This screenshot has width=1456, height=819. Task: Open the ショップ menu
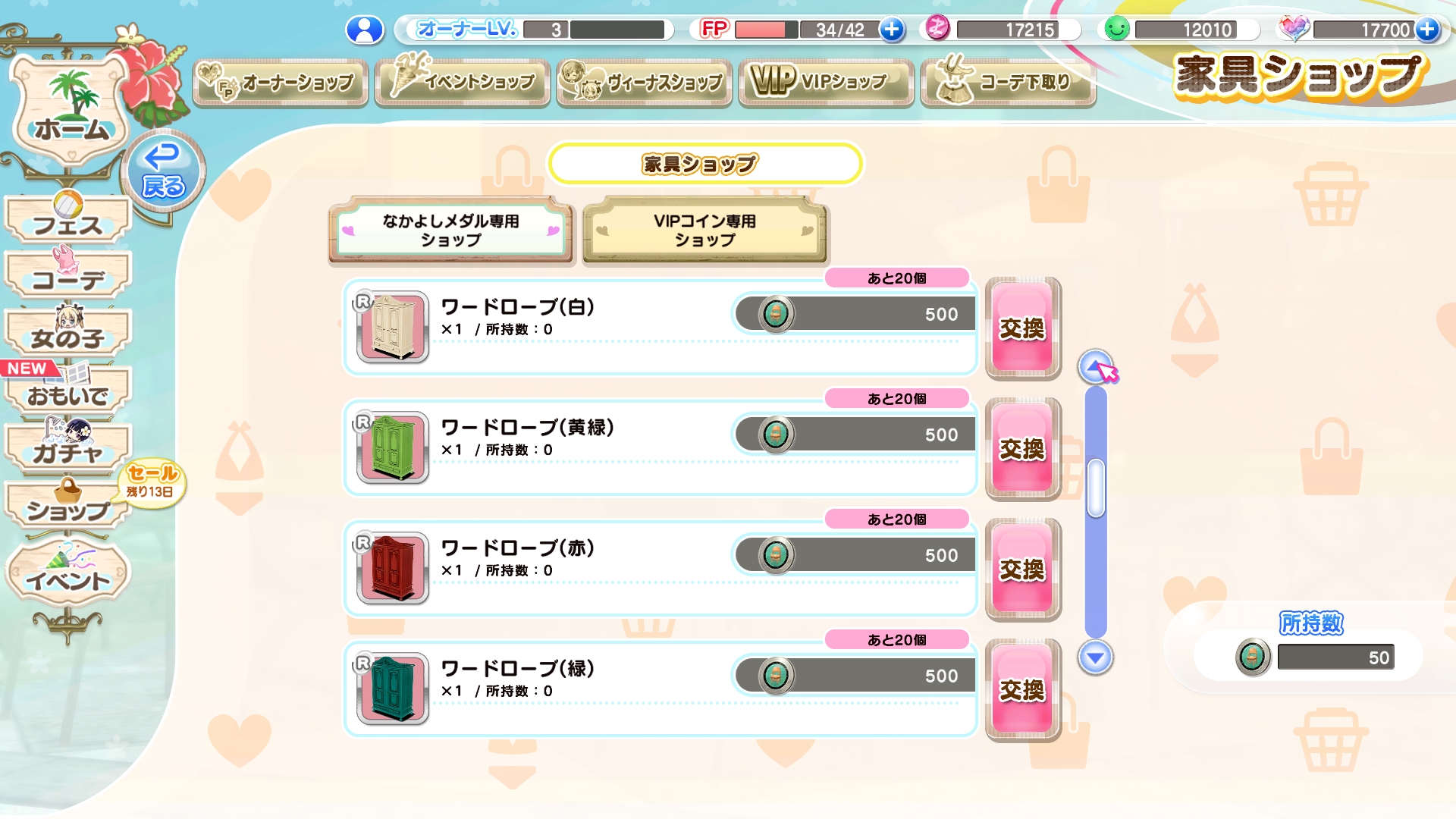pyautogui.click(x=68, y=508)
